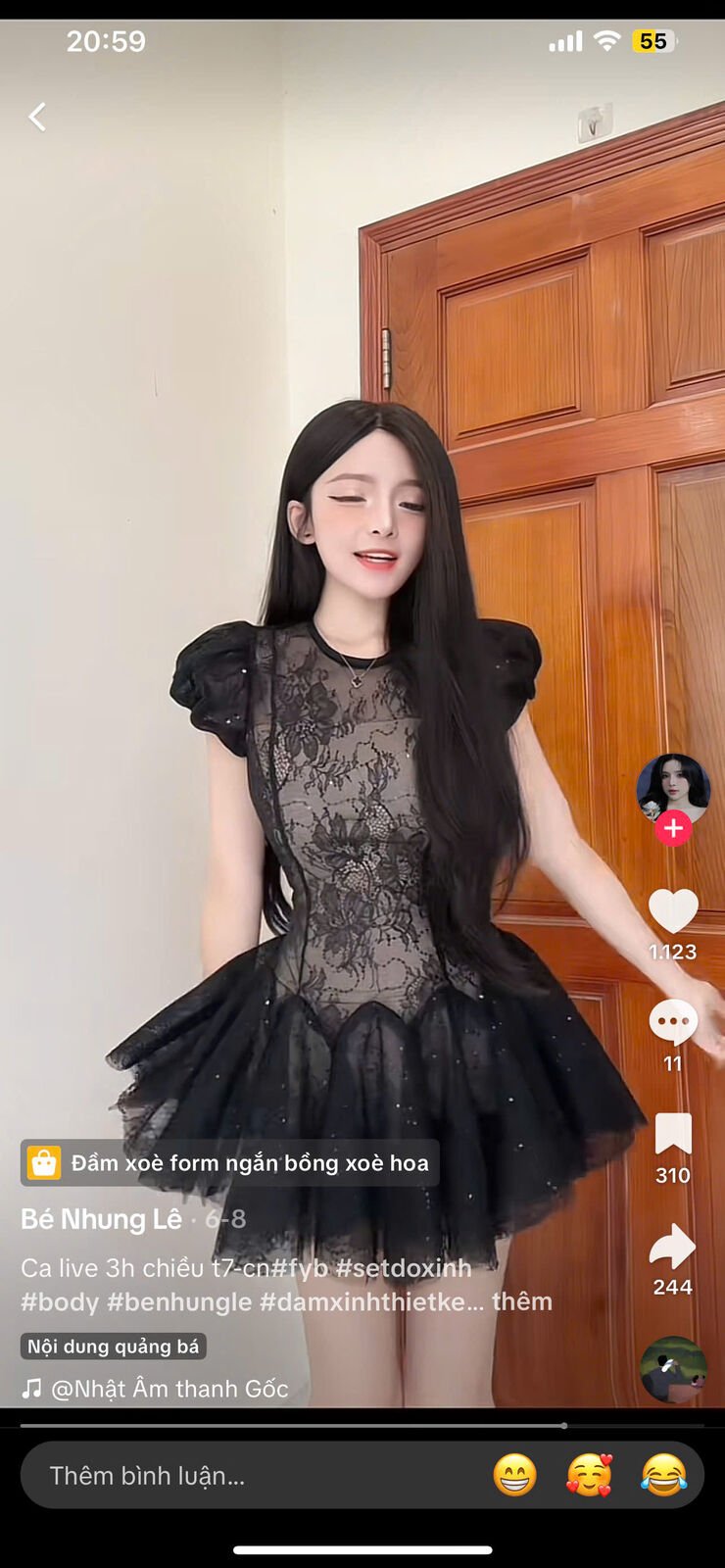The width and height of the screenshot is (725, 1568).
Task: Follow the creator with the plus button
Action: [x=673, y=829]
